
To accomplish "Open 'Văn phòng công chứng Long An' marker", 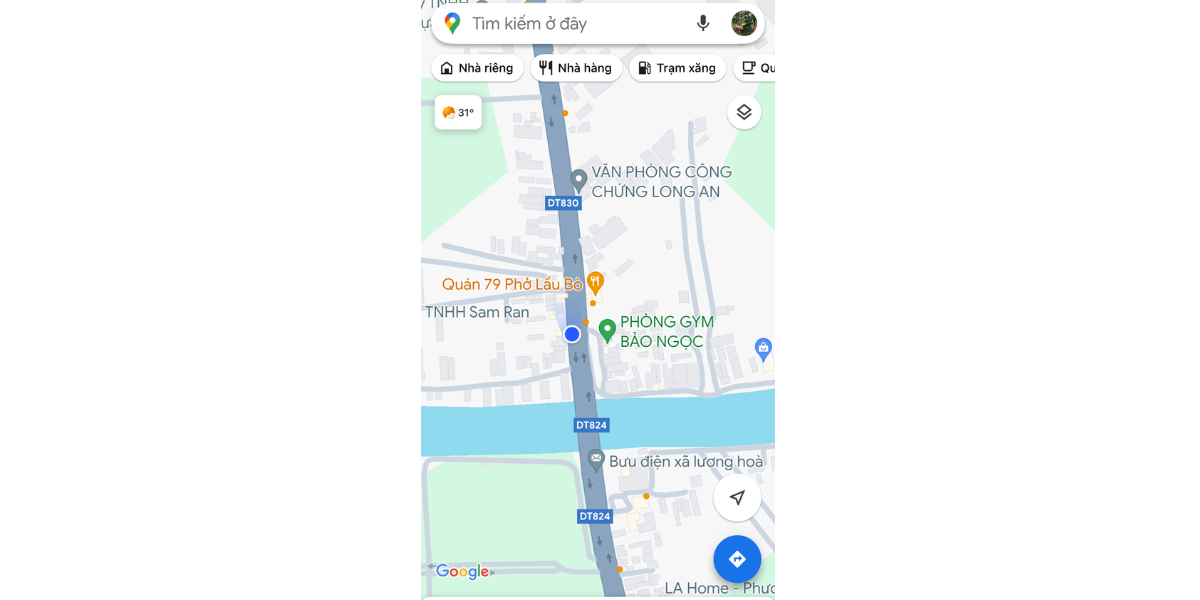I will tap(578, 180).
